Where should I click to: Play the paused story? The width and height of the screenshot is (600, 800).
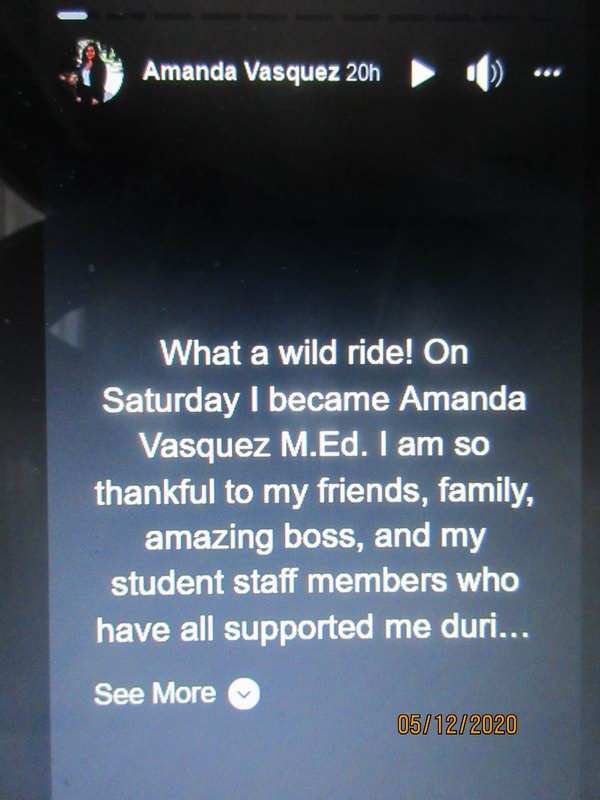[423, 74]
